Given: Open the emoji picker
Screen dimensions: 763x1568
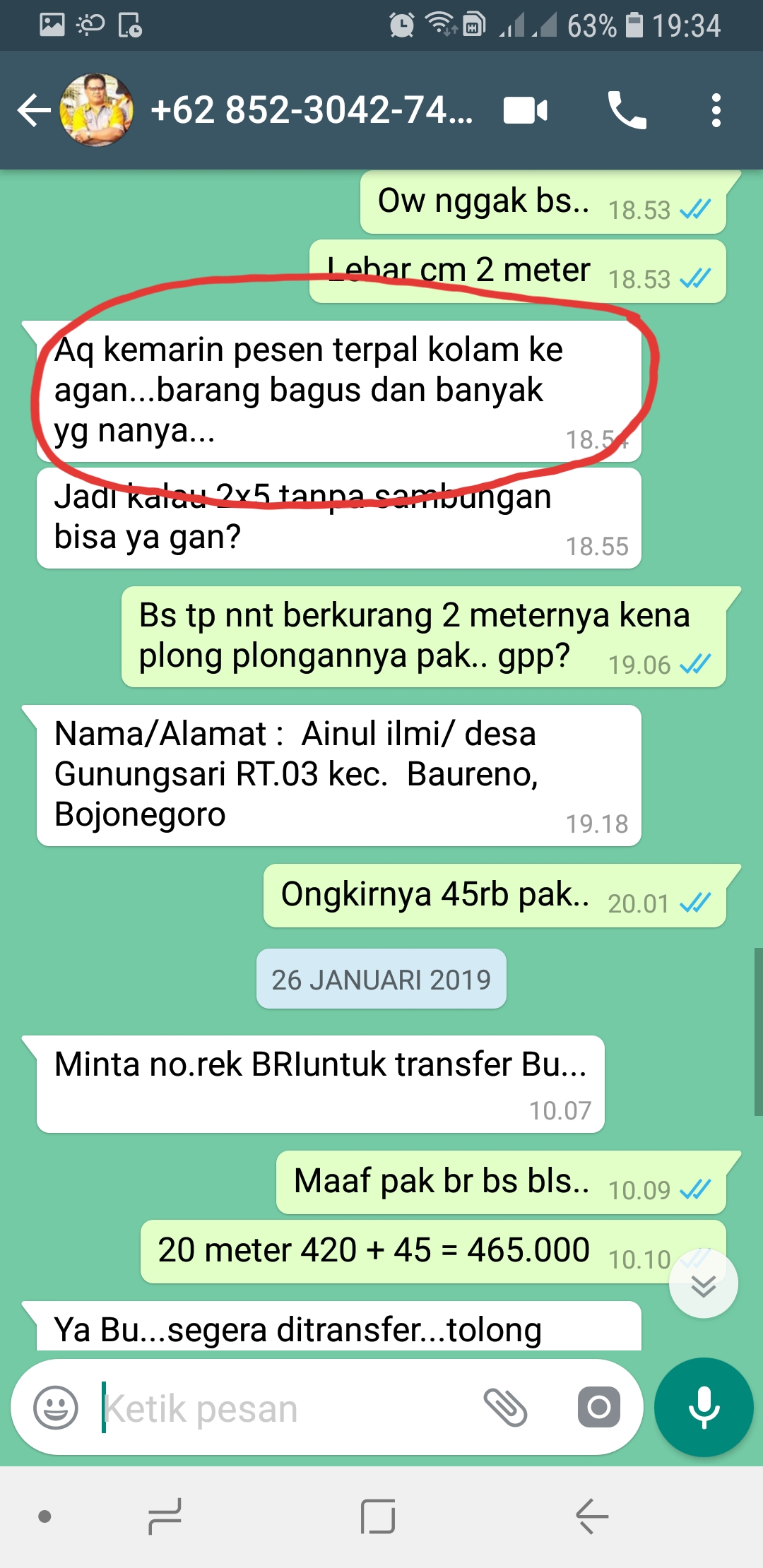Looking at the screenshot, I should coord(55,1407).
